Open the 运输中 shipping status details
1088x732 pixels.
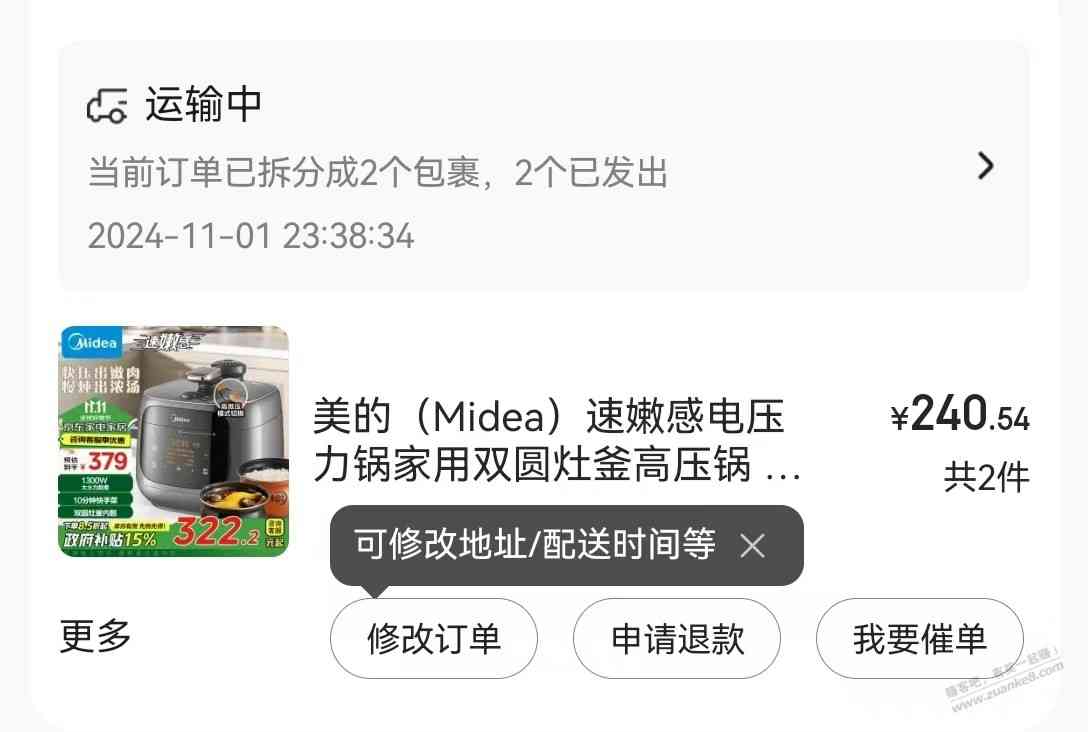pyautogui.click(x=985, y=166)
